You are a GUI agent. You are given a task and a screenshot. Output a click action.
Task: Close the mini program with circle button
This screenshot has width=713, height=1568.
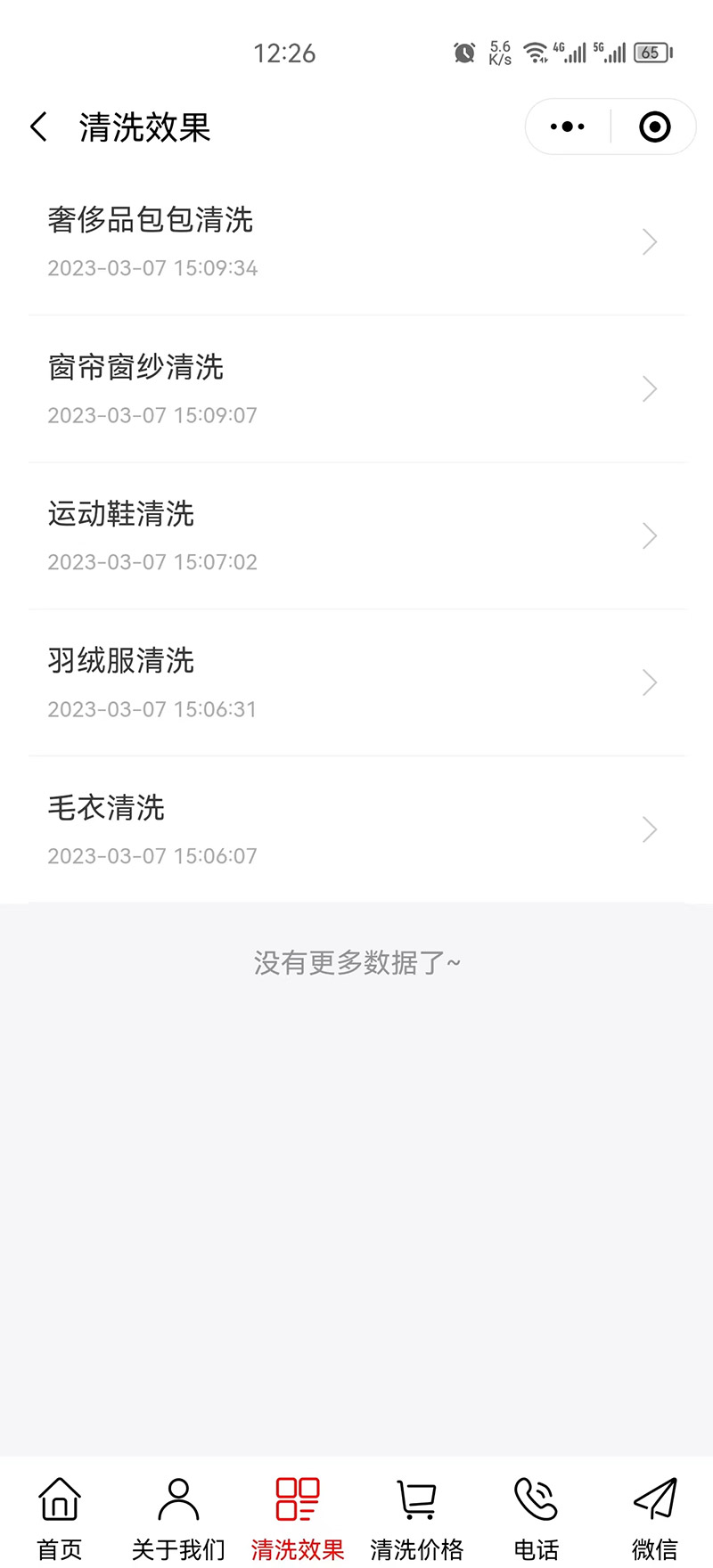tap(655, 127)
